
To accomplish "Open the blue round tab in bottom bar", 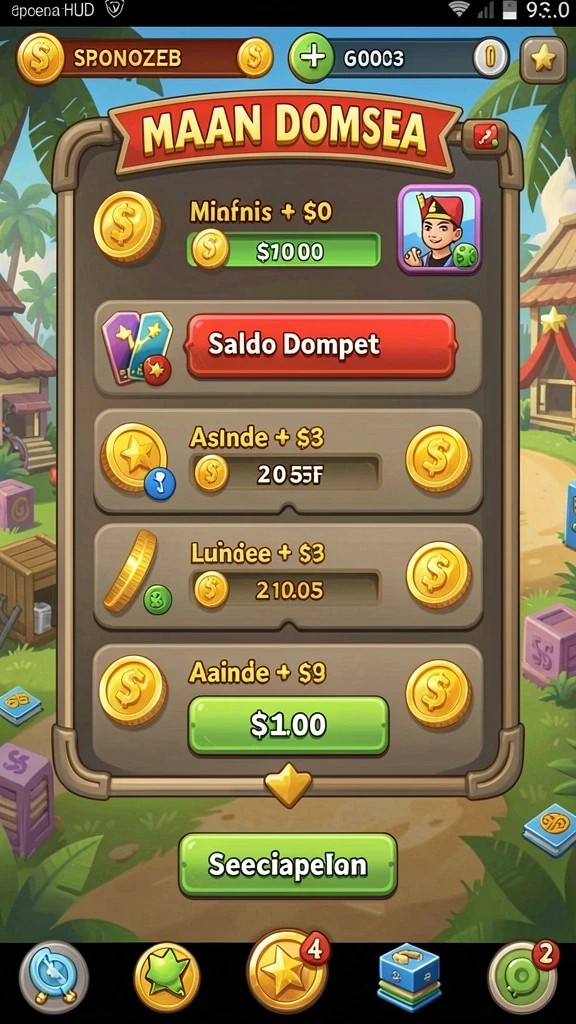I will pos(54,976).
